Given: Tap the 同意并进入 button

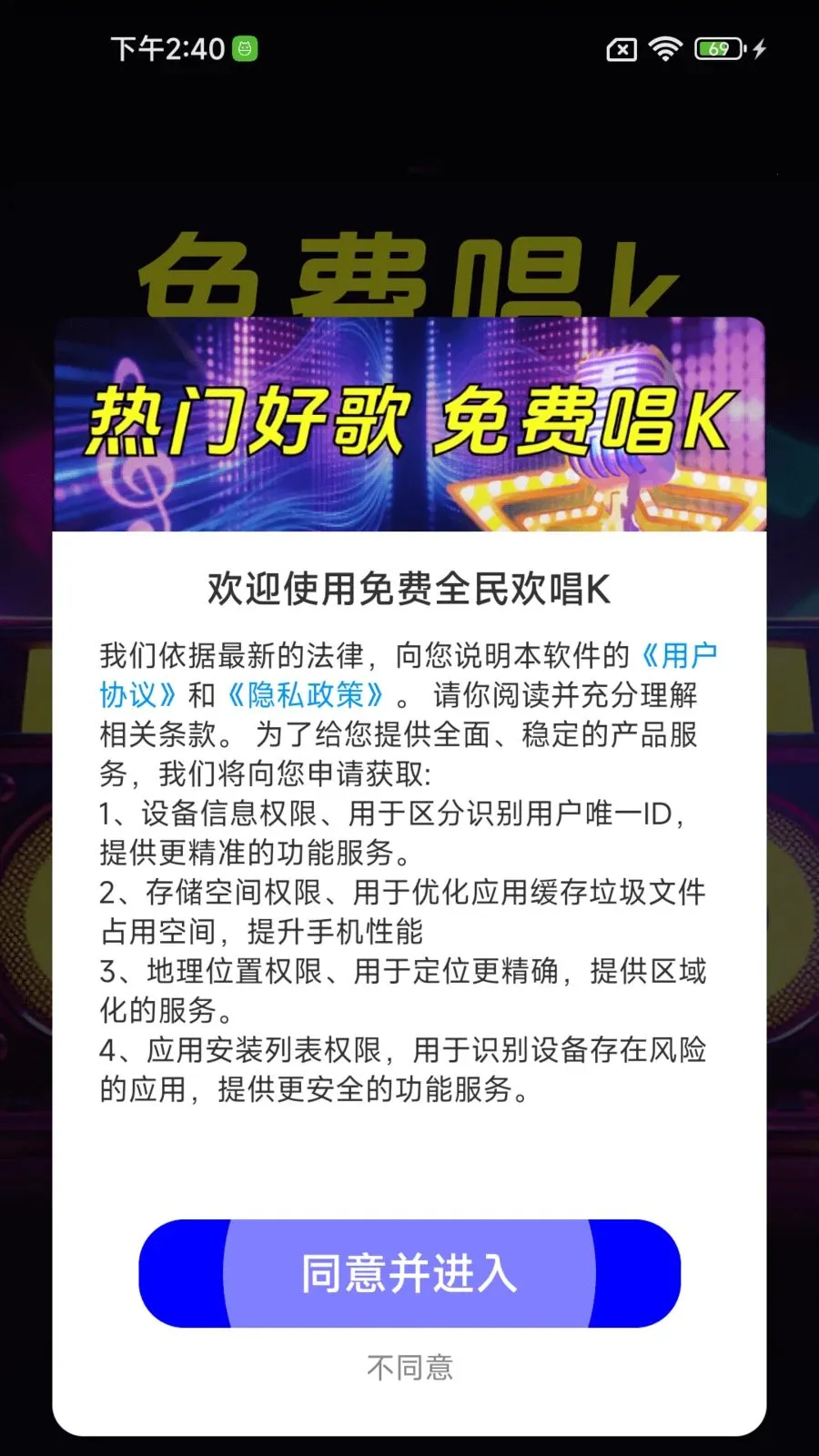Looking at the screenshot, I should (x=409, y=1273).
